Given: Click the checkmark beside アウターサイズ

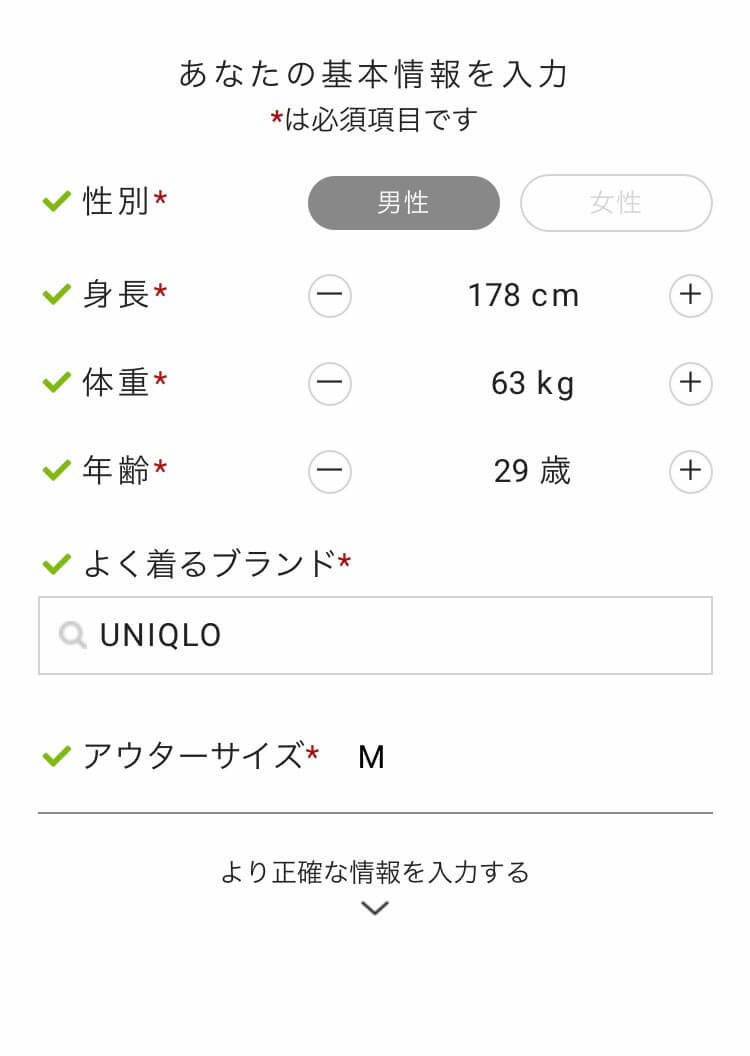Looking at the screenshot, I should pos(57,757).
